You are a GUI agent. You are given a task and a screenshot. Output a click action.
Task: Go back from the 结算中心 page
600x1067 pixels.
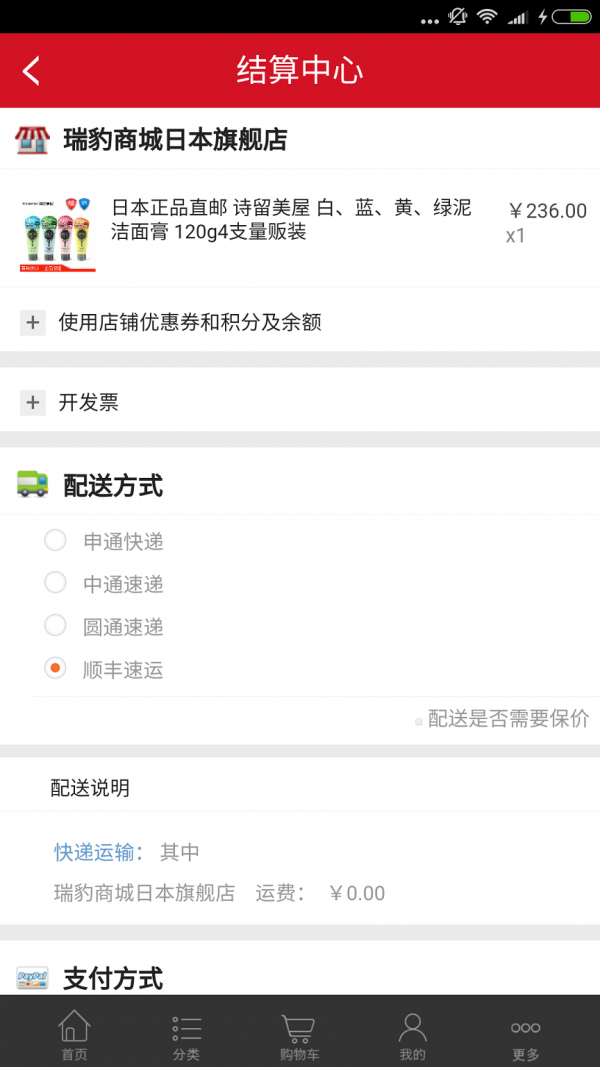[x=32, y=70]
